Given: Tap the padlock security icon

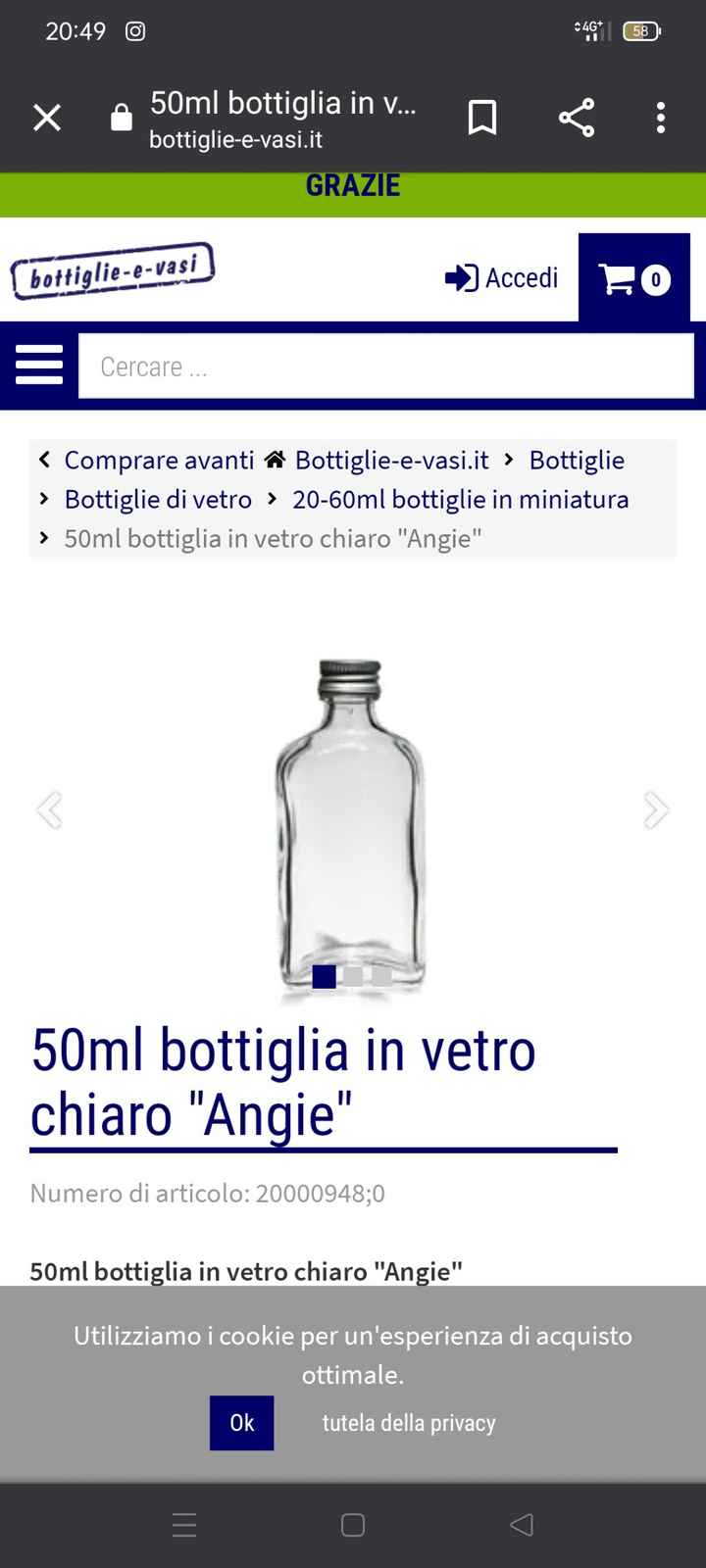Looking at the screenshot, I should pos(122,117).
